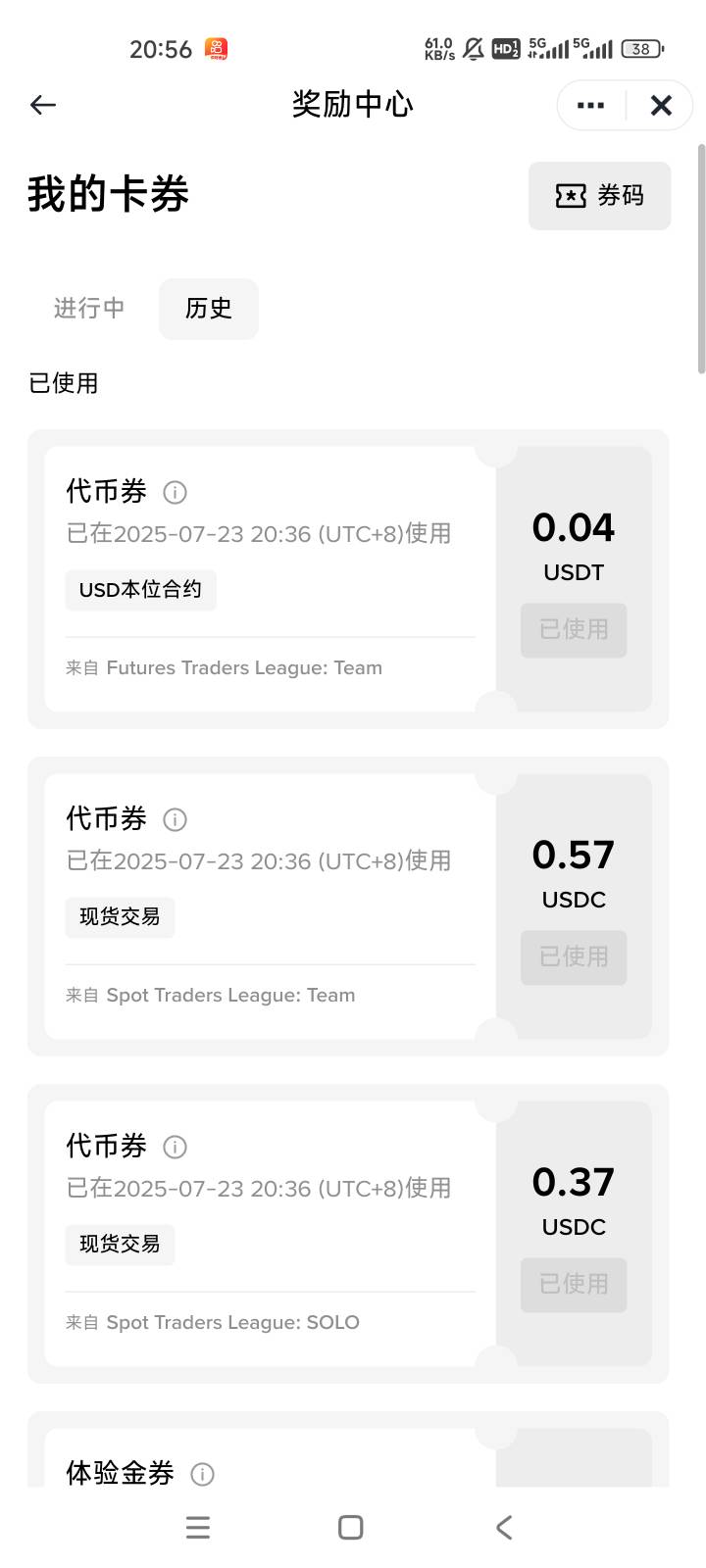This screenshot has height=1568, width=706.
Task: Open recent apps from navigation bar
Action: pos(198,1527)
